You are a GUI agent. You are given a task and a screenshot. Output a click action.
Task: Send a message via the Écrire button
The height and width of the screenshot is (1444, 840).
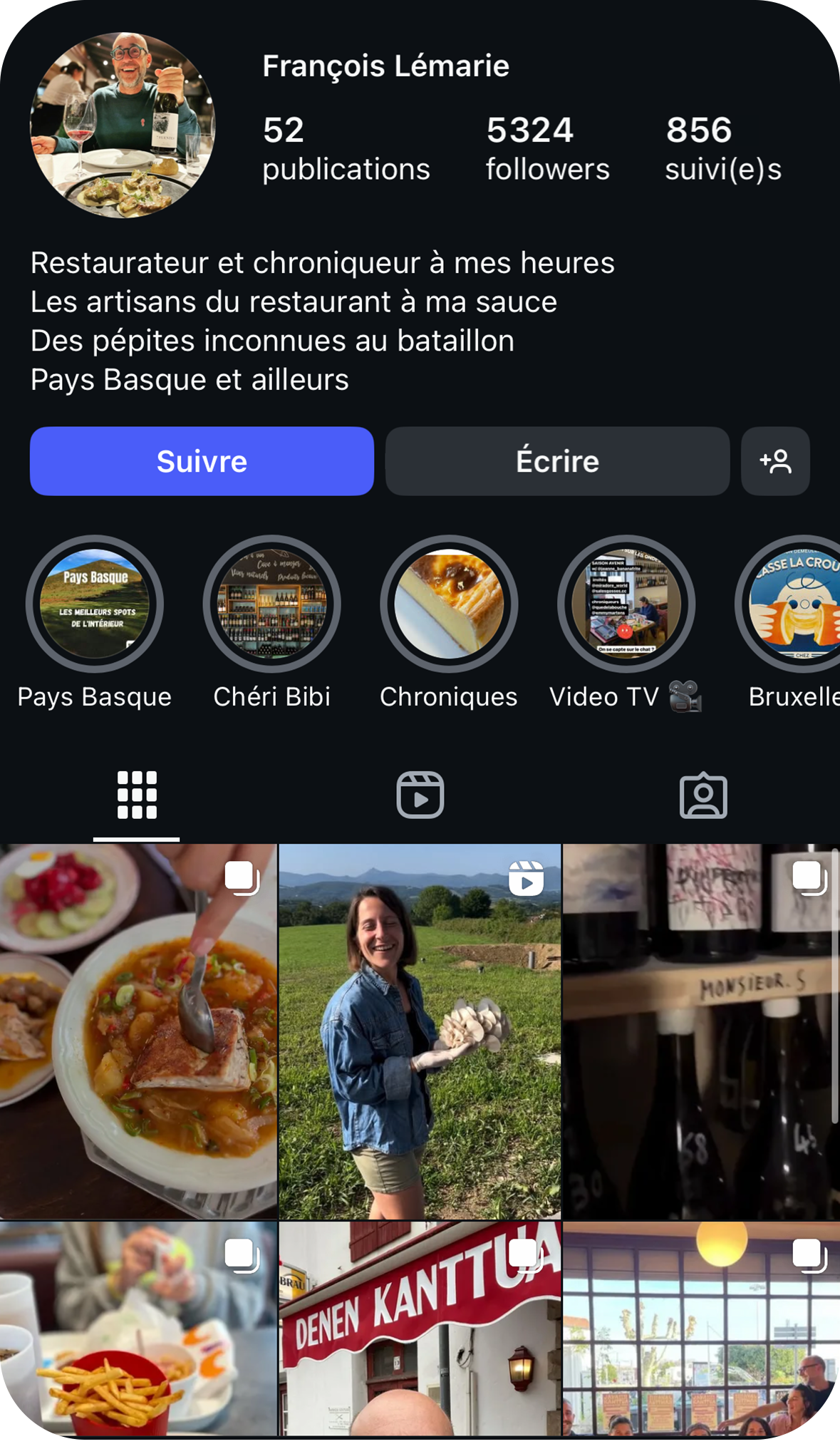(557, 461)
